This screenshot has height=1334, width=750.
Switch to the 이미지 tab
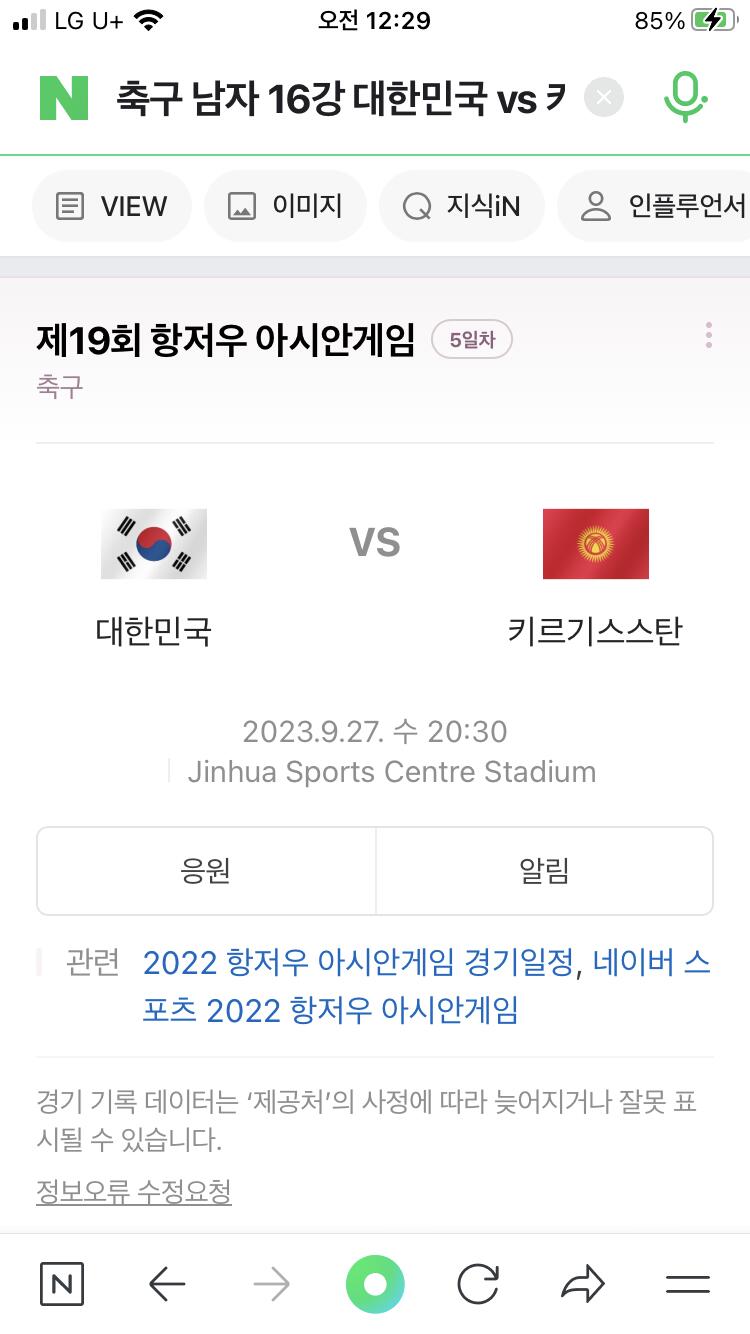click(285, 206)
